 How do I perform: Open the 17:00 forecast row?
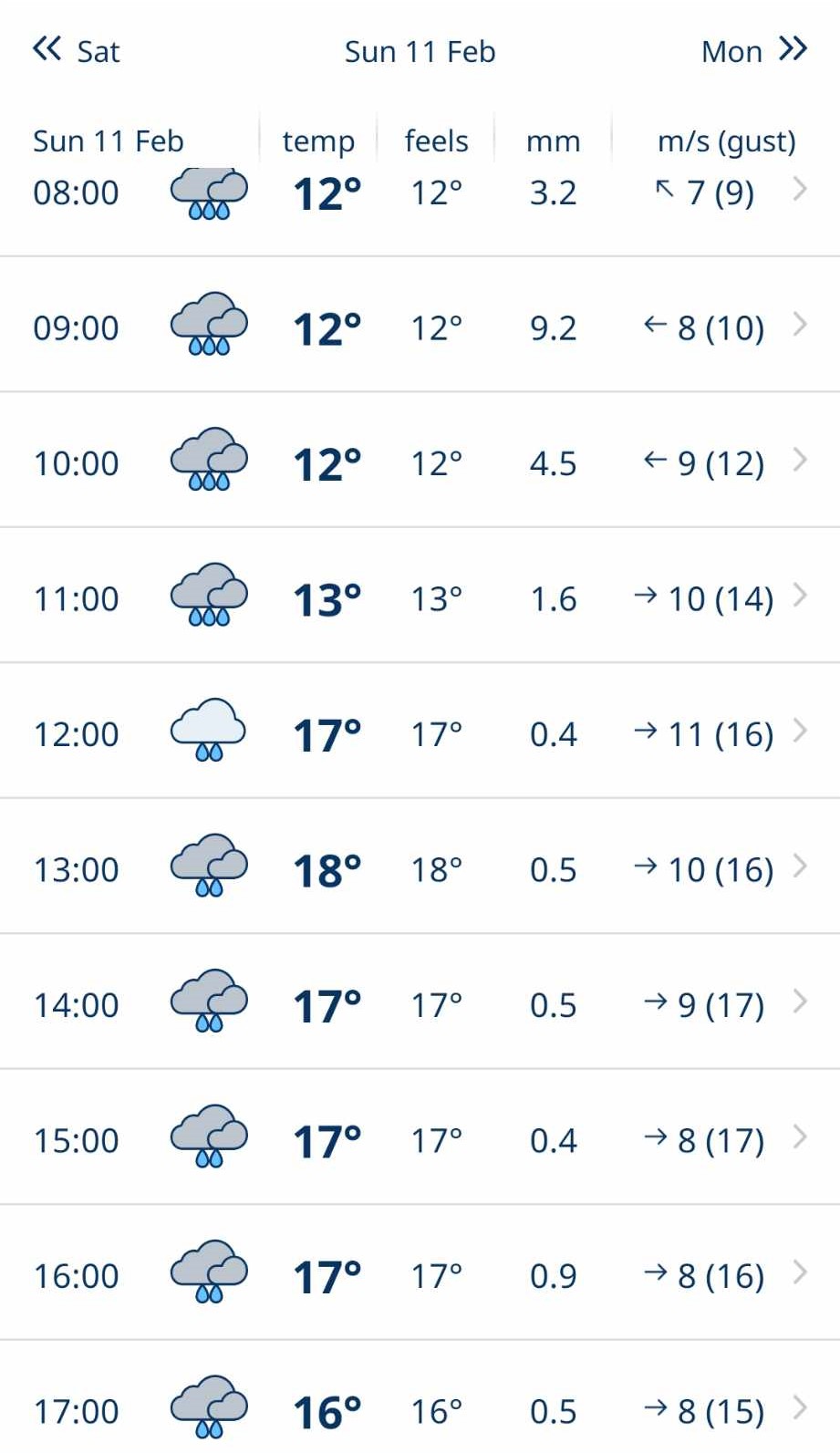pyautogui.click(x=420, y=1397)
